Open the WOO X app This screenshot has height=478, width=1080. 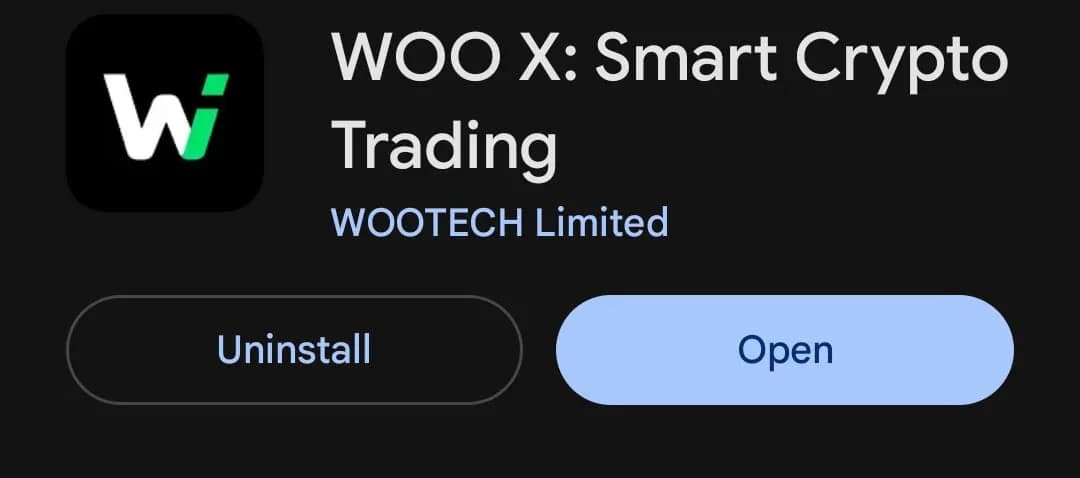pos(785,349)
